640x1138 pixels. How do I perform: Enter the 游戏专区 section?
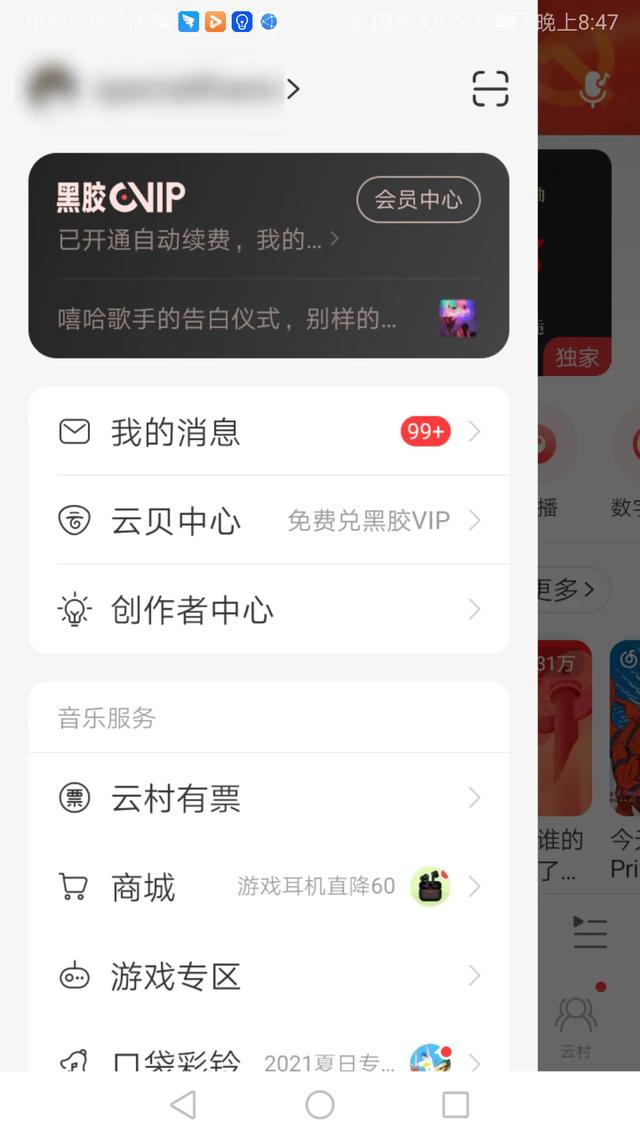268,976
